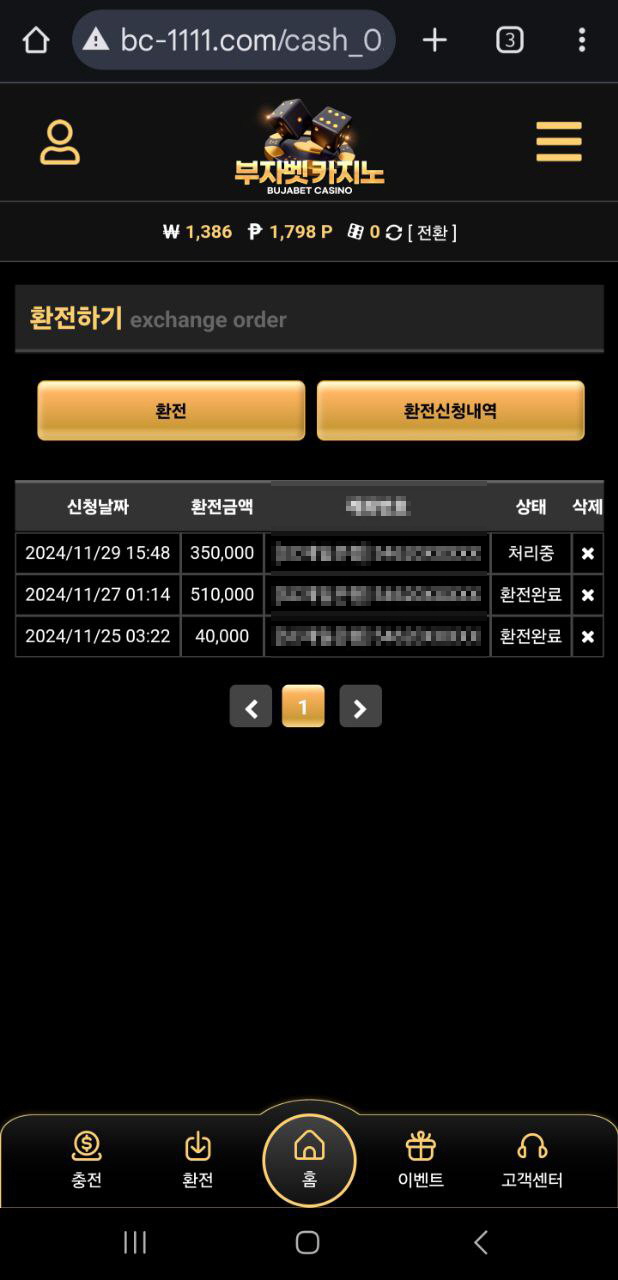Open the browser tab switcher
The height and width of the screenshot is (1280, 618).
pyautogui.click(x=509, y=40)
